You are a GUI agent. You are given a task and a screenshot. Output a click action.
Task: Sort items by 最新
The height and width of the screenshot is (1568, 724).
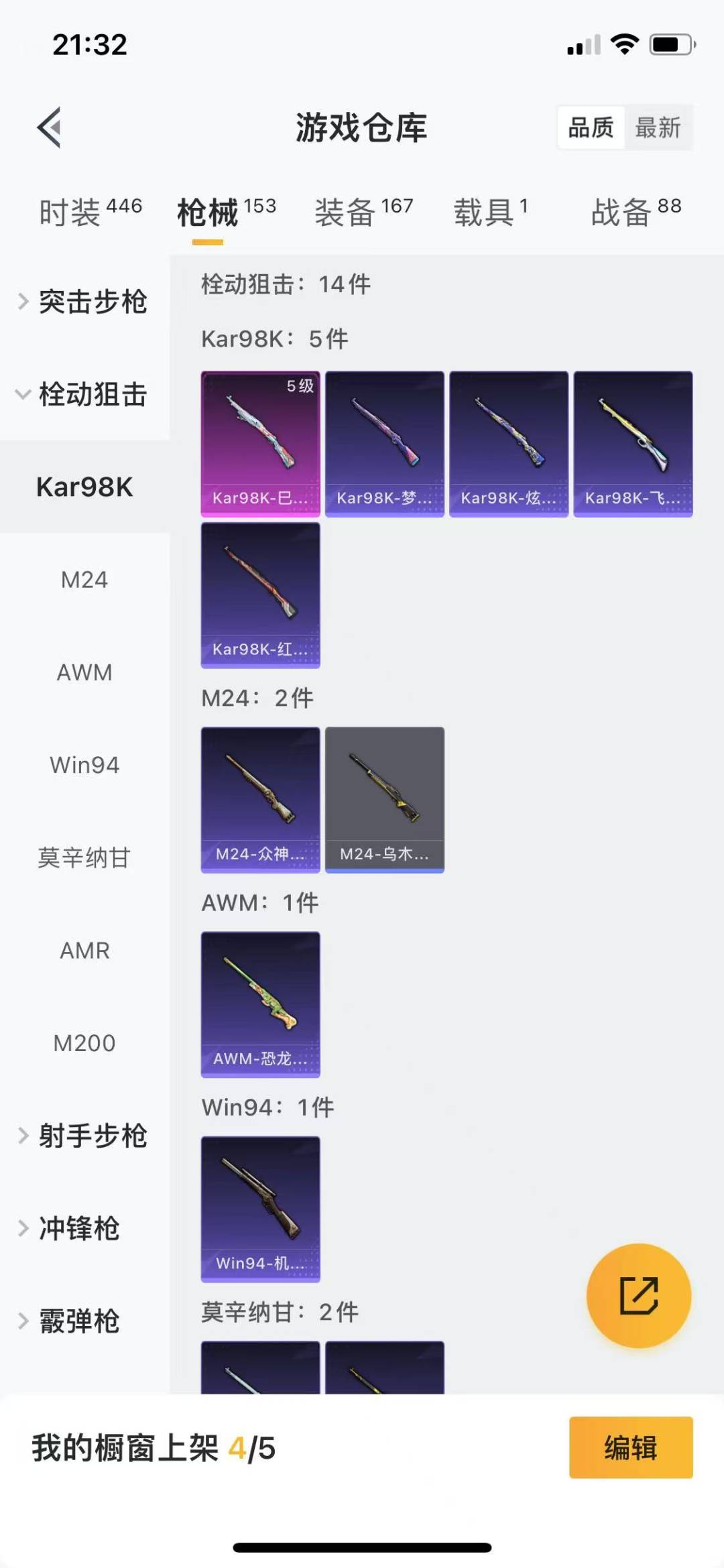[x=658, y=127]
